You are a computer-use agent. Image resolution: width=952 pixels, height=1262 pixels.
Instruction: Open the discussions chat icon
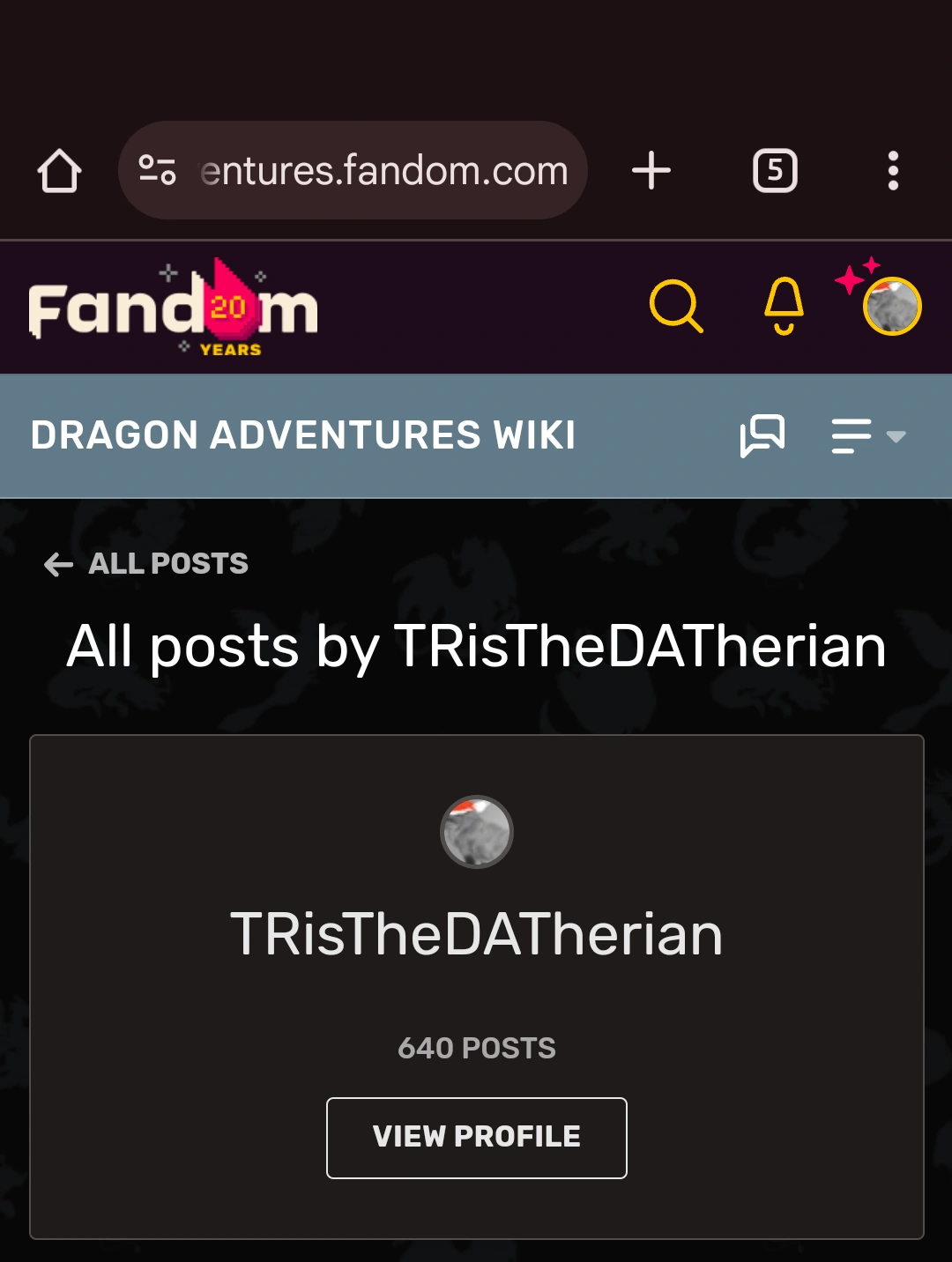tap(763, 435)
